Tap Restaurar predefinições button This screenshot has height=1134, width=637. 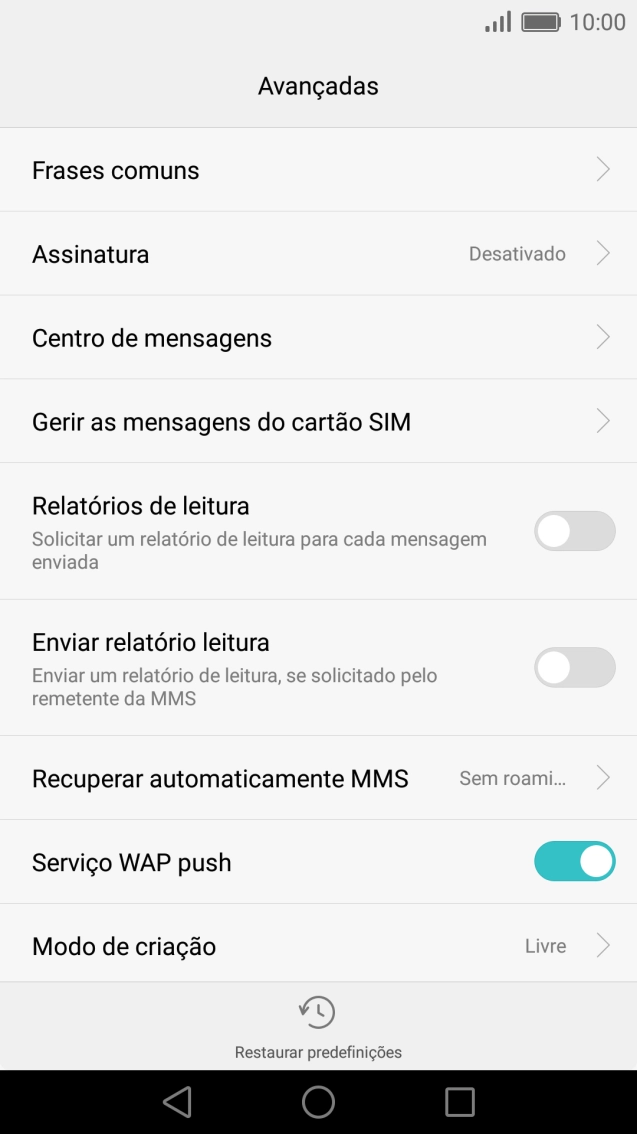coord(318,1027)
